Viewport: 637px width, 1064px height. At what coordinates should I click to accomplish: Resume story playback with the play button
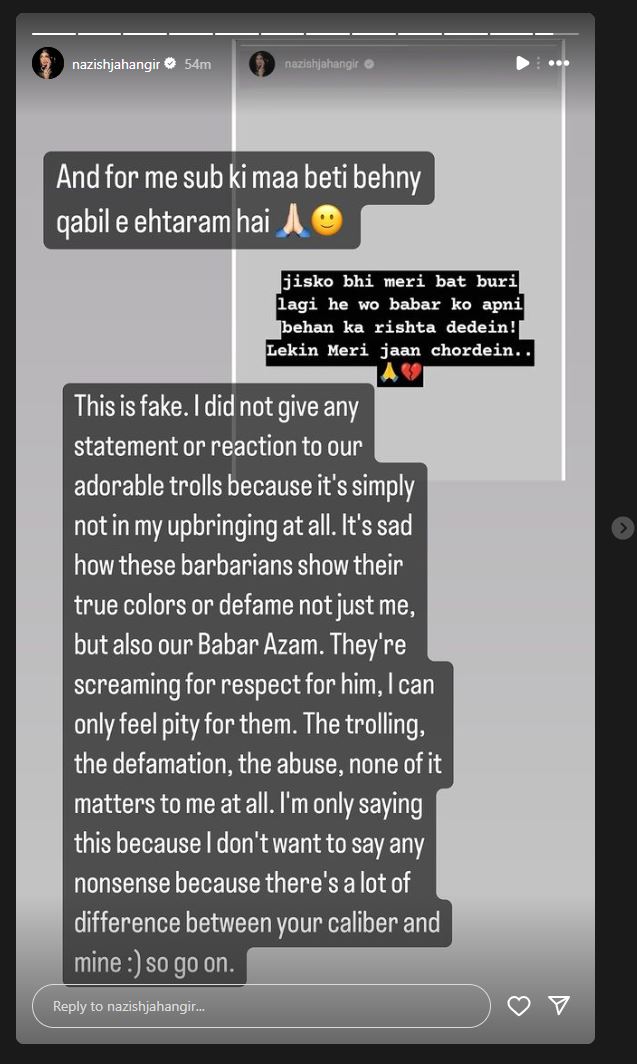coord(521,63)
